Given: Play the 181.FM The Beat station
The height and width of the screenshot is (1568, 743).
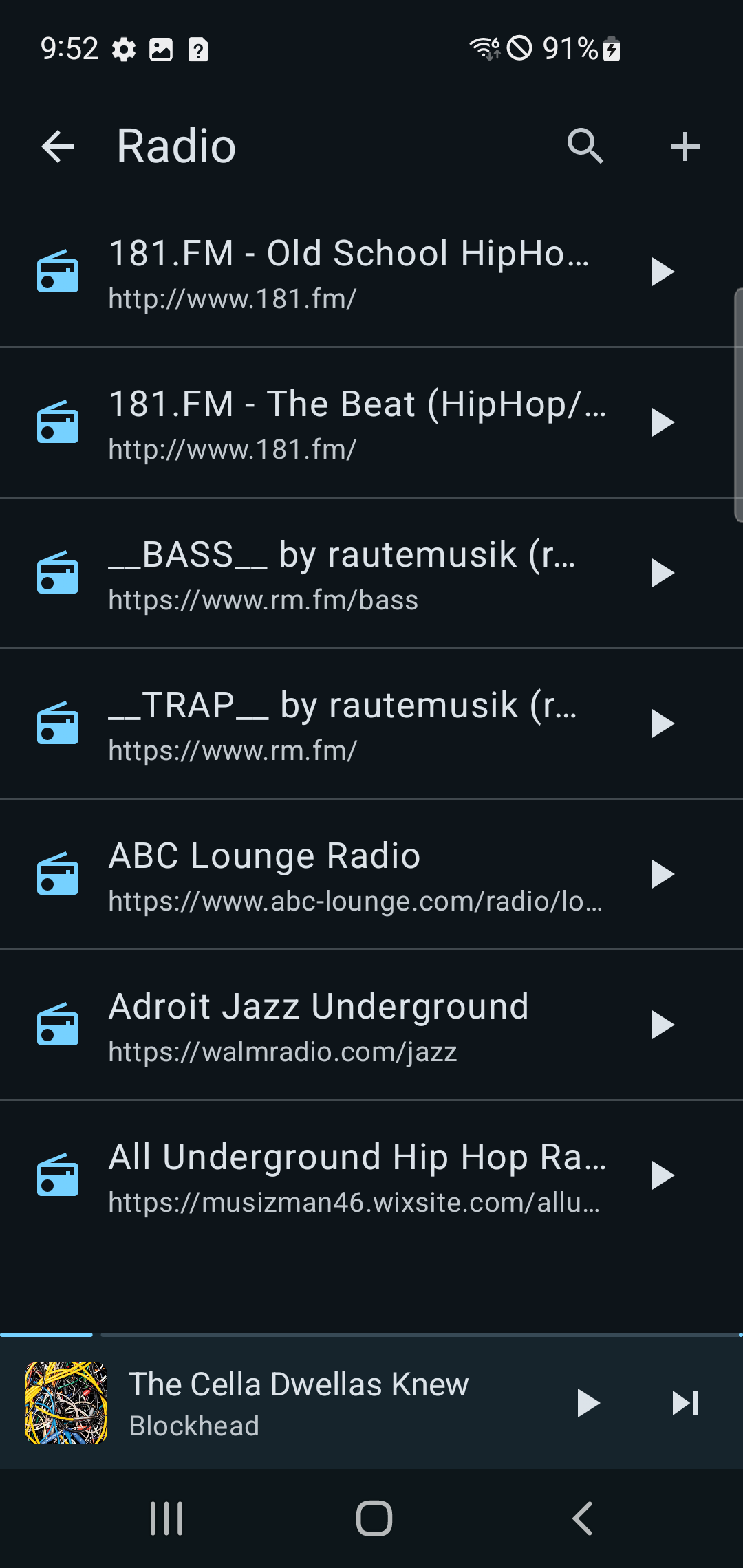Looking at the screenshot, I should click(663, 422).
